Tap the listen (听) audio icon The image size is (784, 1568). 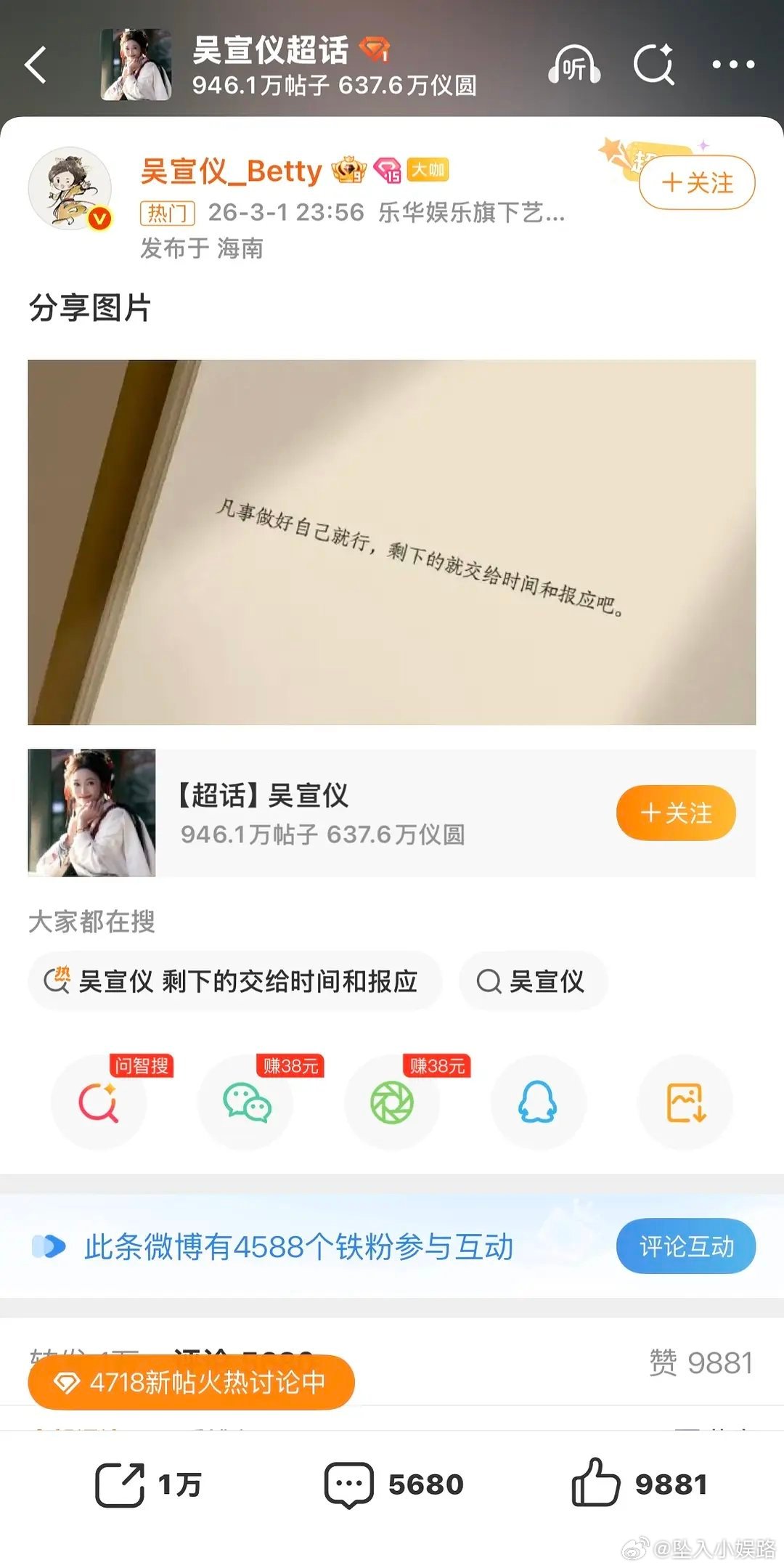573,65
